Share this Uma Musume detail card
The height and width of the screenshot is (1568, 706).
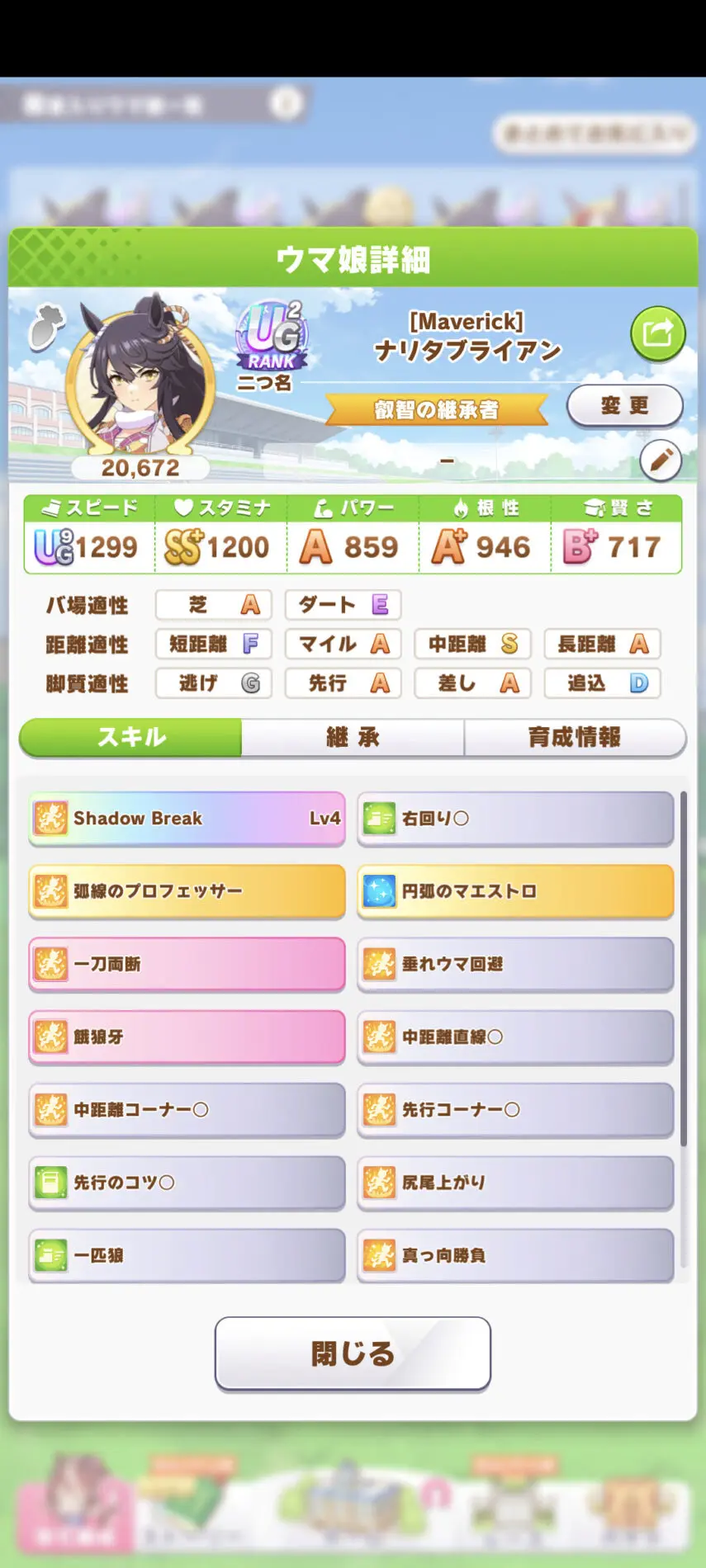(657, 333)
